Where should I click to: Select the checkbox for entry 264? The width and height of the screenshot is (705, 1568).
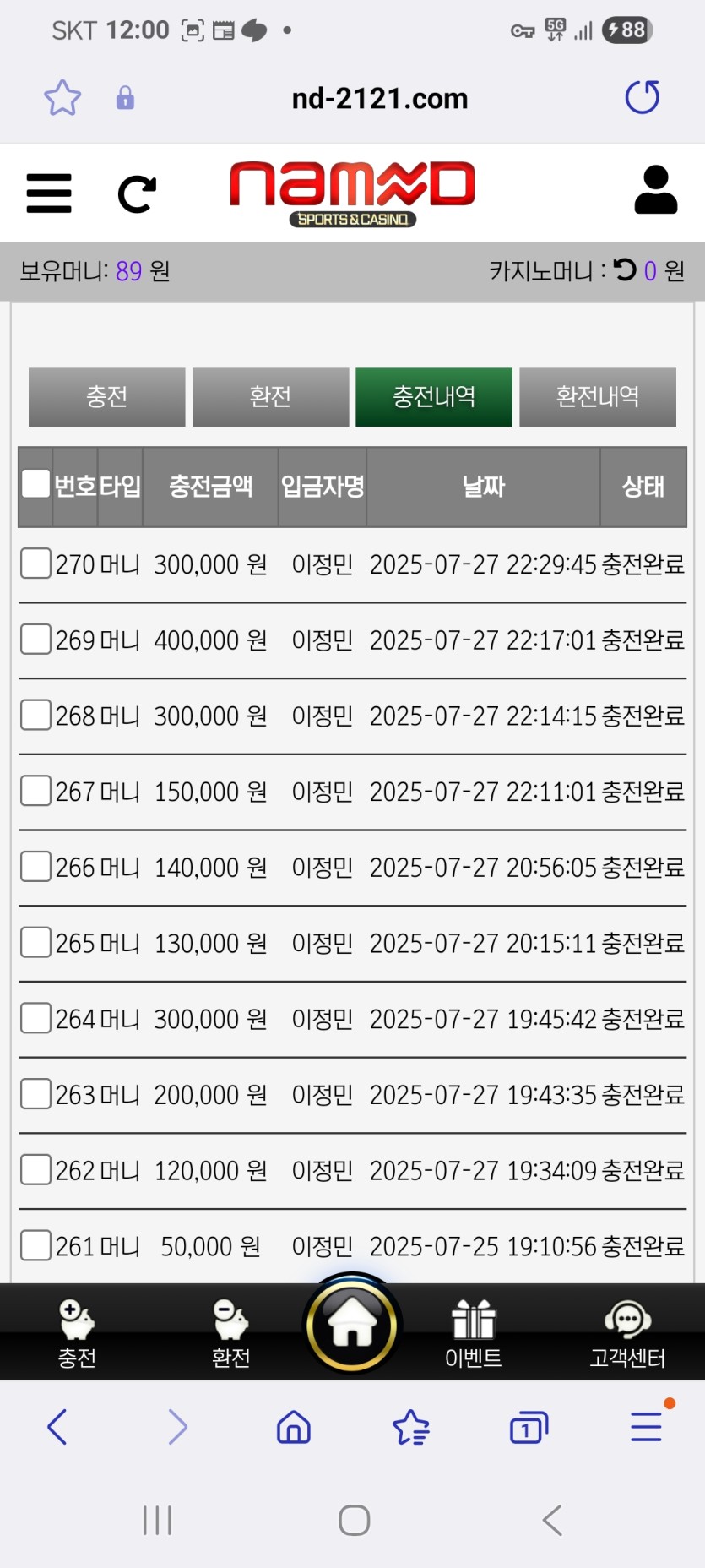(x=35, y=1019)
